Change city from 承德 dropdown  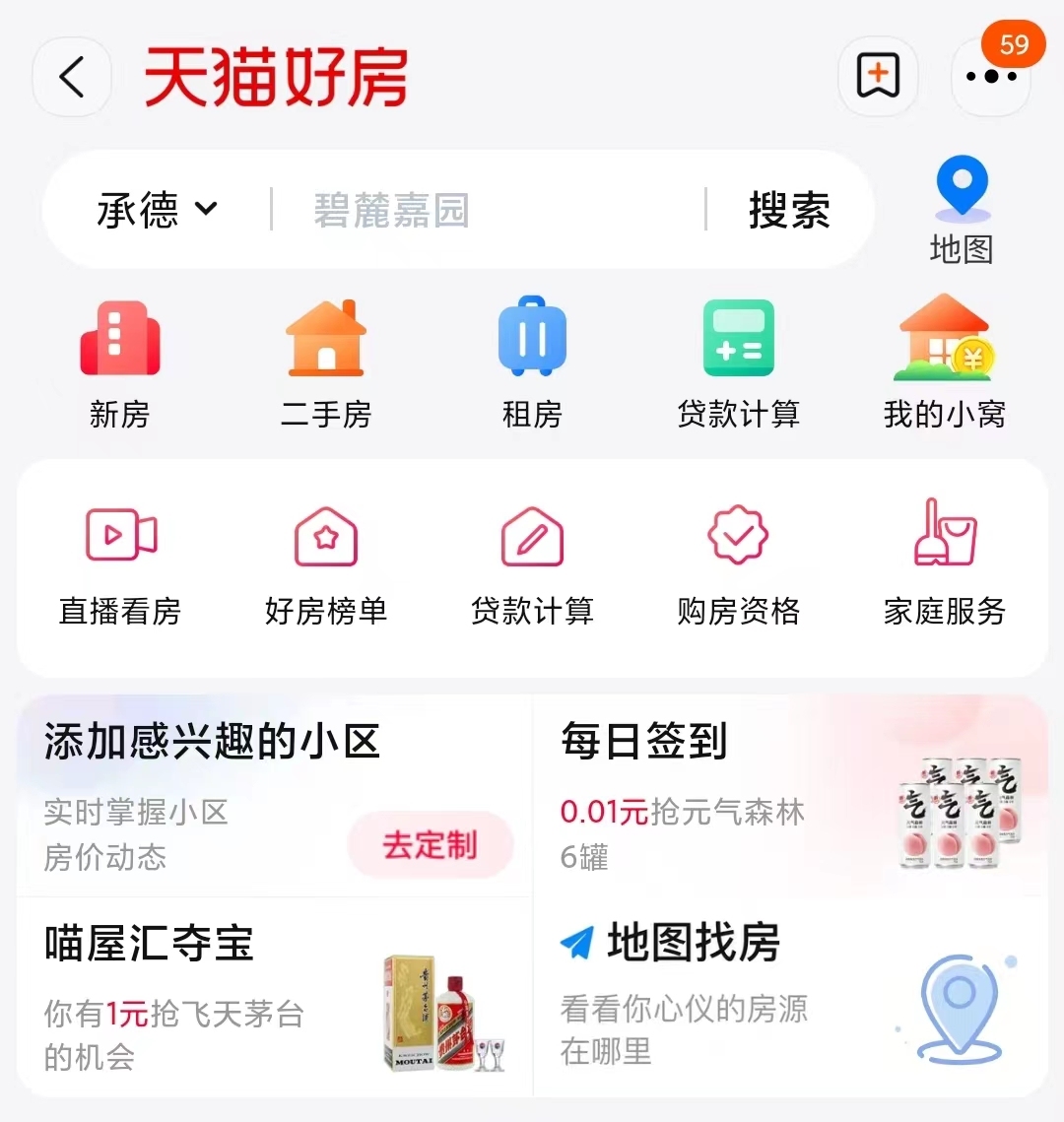157,210
